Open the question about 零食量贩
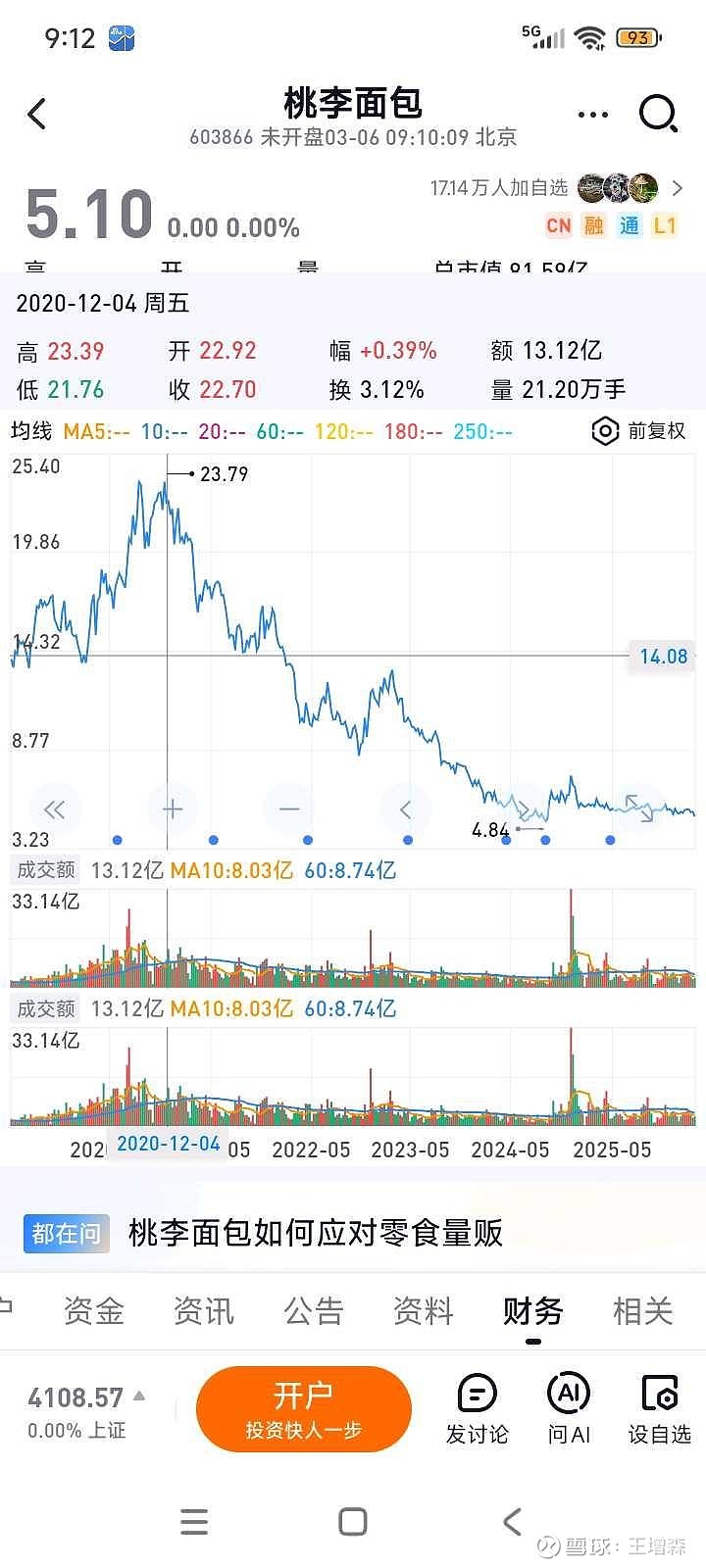706x1568 pixels. coord(314,1236)
